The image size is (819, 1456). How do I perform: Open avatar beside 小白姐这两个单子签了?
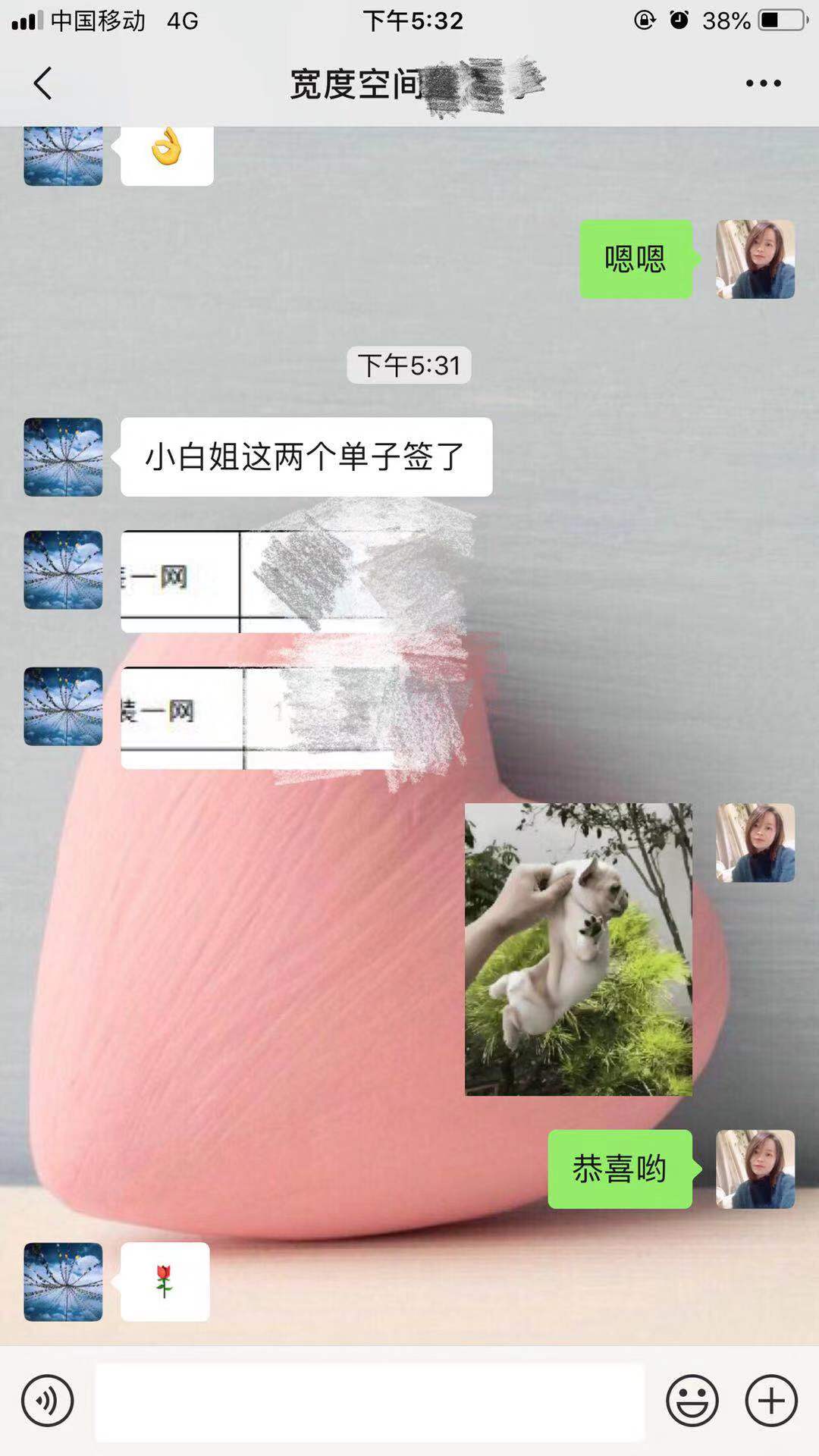pyautogui.click(x=63, y=457)
